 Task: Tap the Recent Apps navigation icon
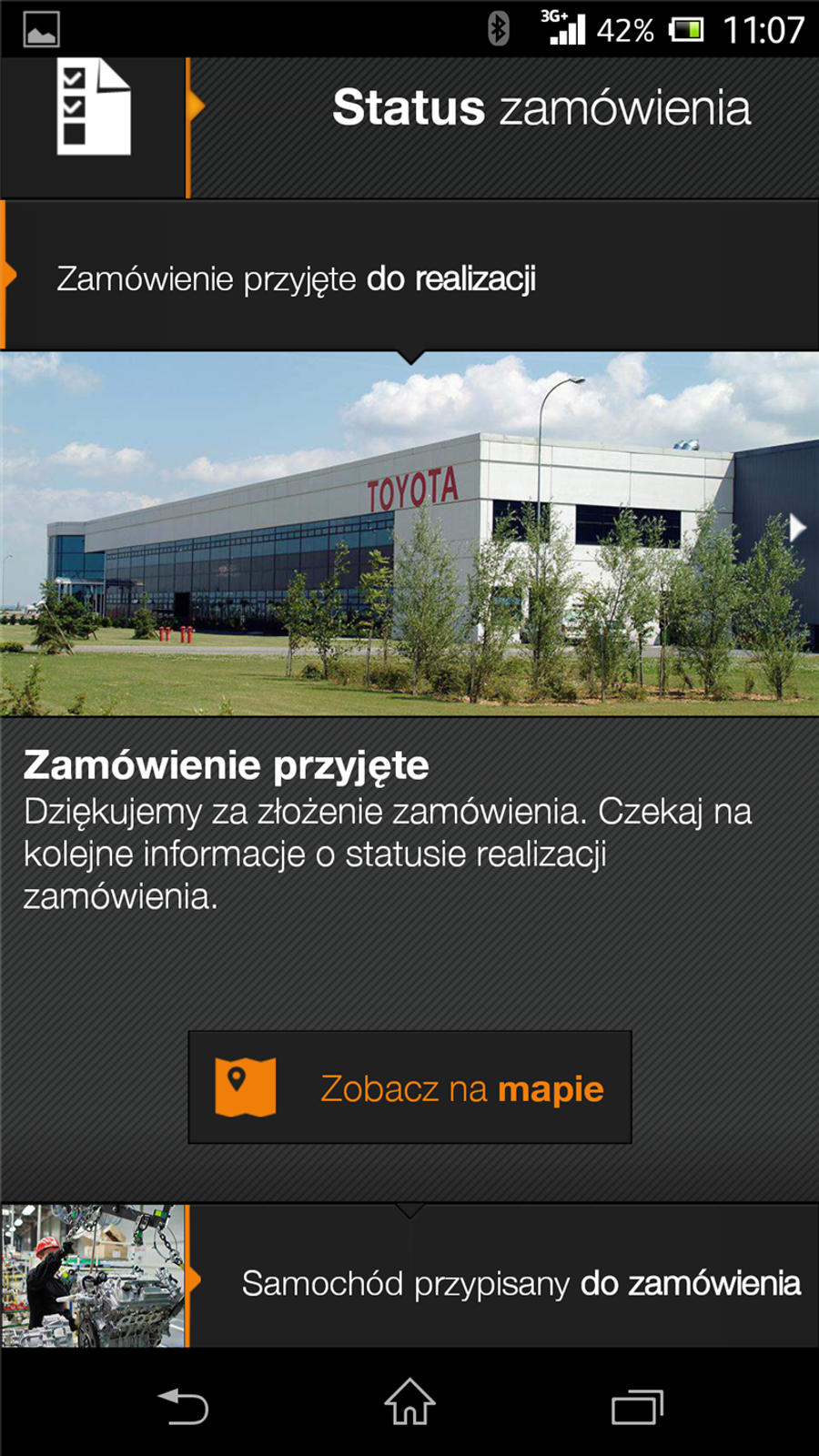pyautogui.click(x=637, y=1401)
